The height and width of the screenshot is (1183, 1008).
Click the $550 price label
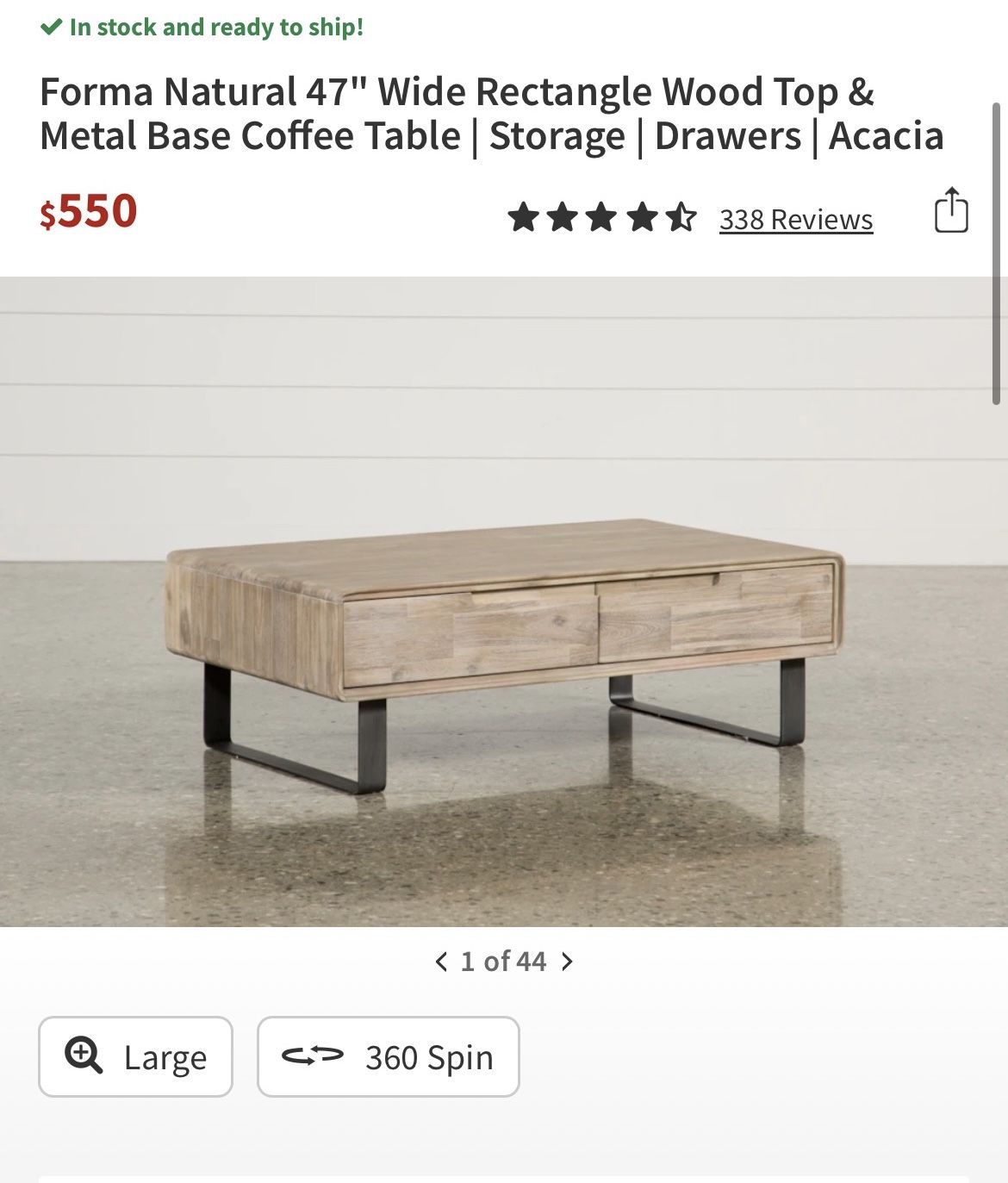click(x=88, y=212)
